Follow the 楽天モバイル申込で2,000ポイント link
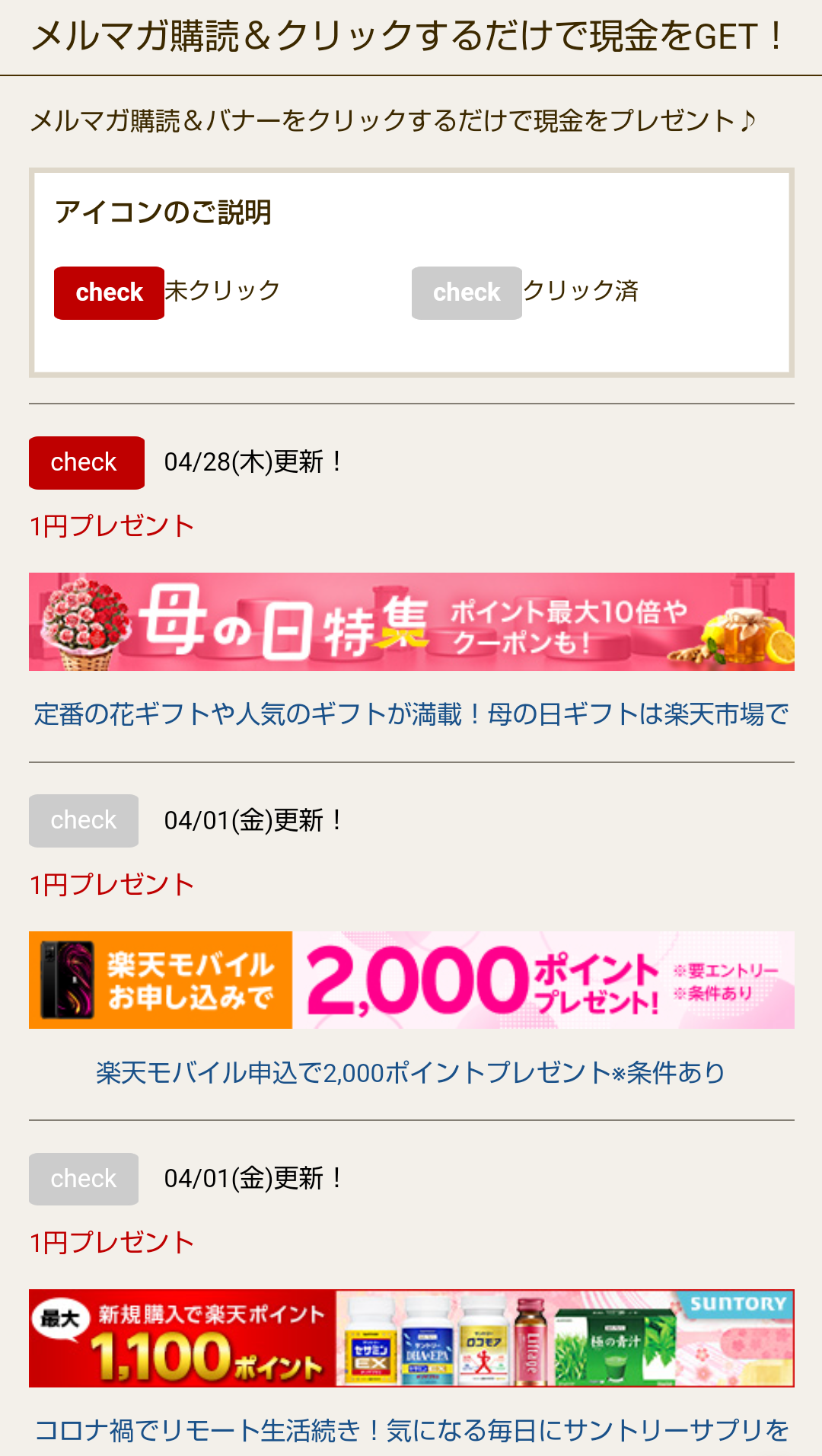This screenshot has width=822, height=1456. [411, 1073]
